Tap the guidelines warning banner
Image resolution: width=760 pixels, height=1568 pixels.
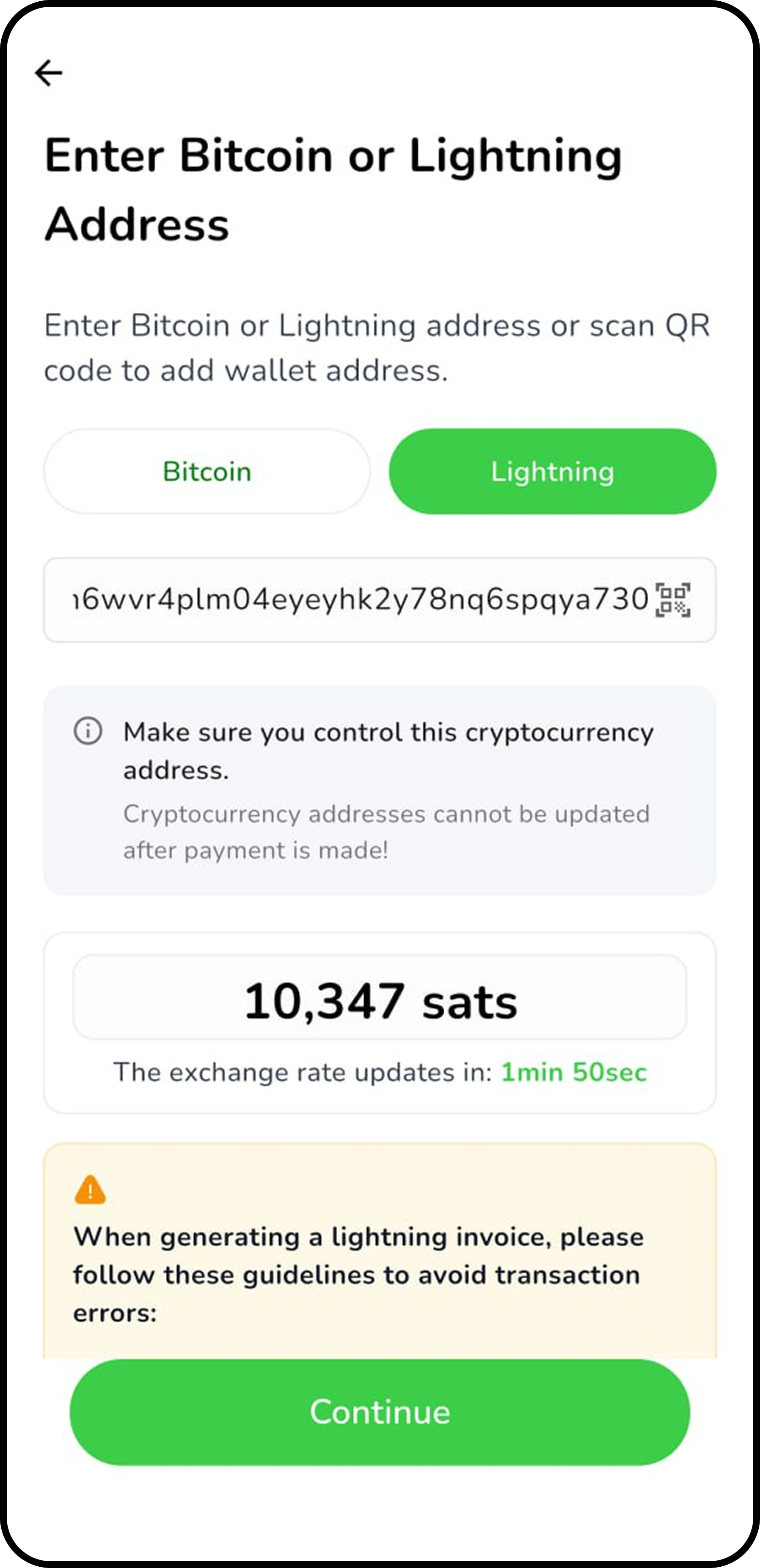pyautogui.click(x=380, y=1248)
